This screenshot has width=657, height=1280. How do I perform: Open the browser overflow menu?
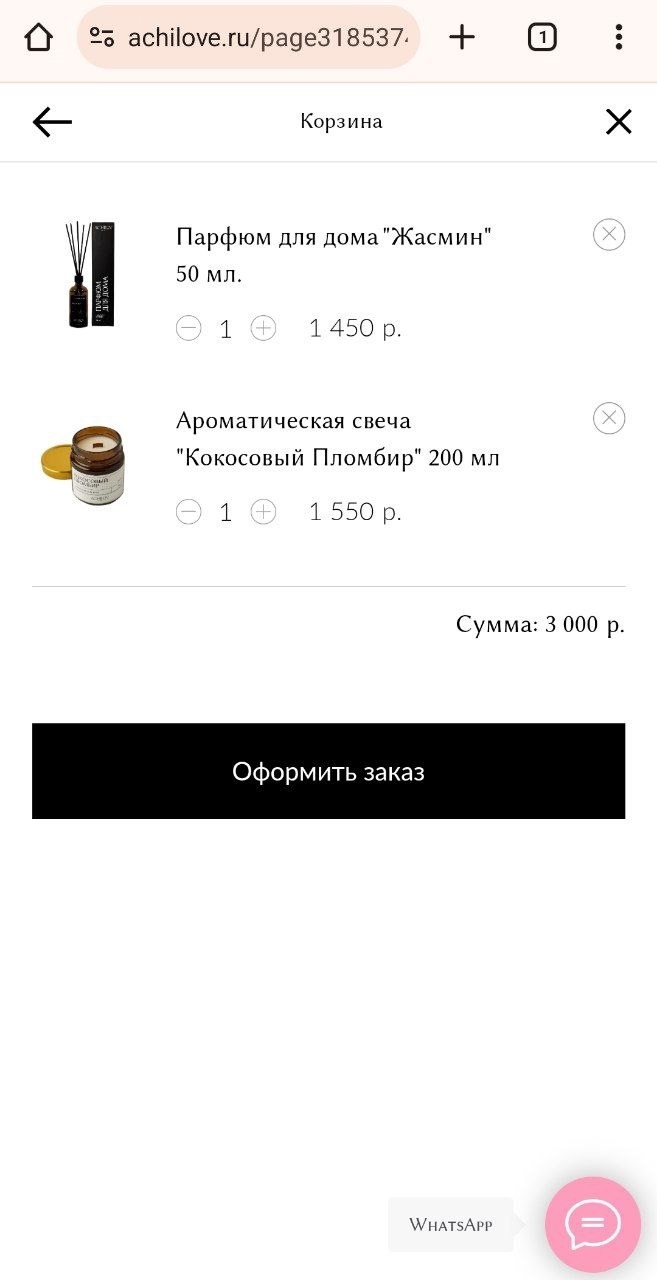click(619, 38)
